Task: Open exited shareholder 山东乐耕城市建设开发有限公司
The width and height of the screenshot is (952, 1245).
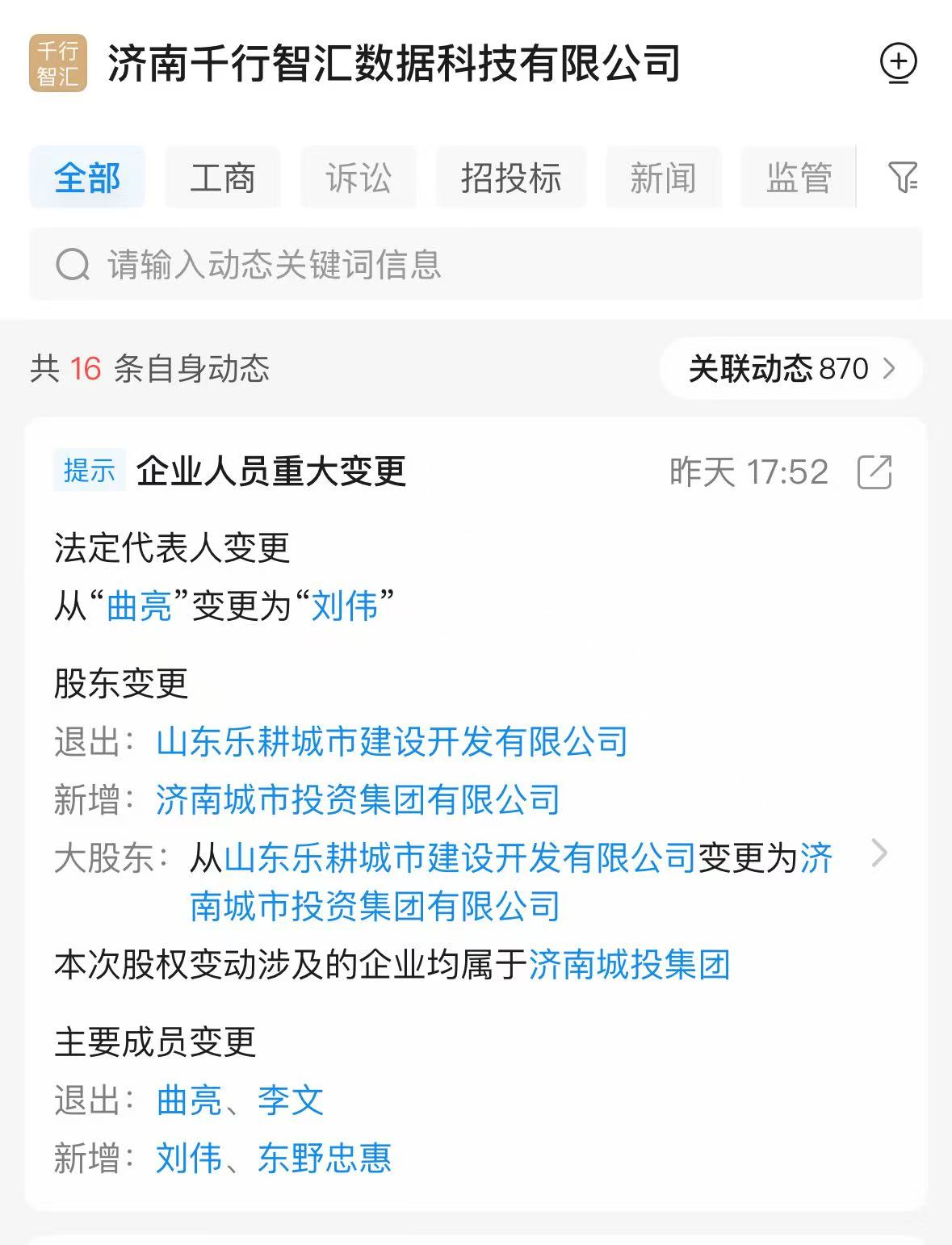Action: tap(392, 742)
